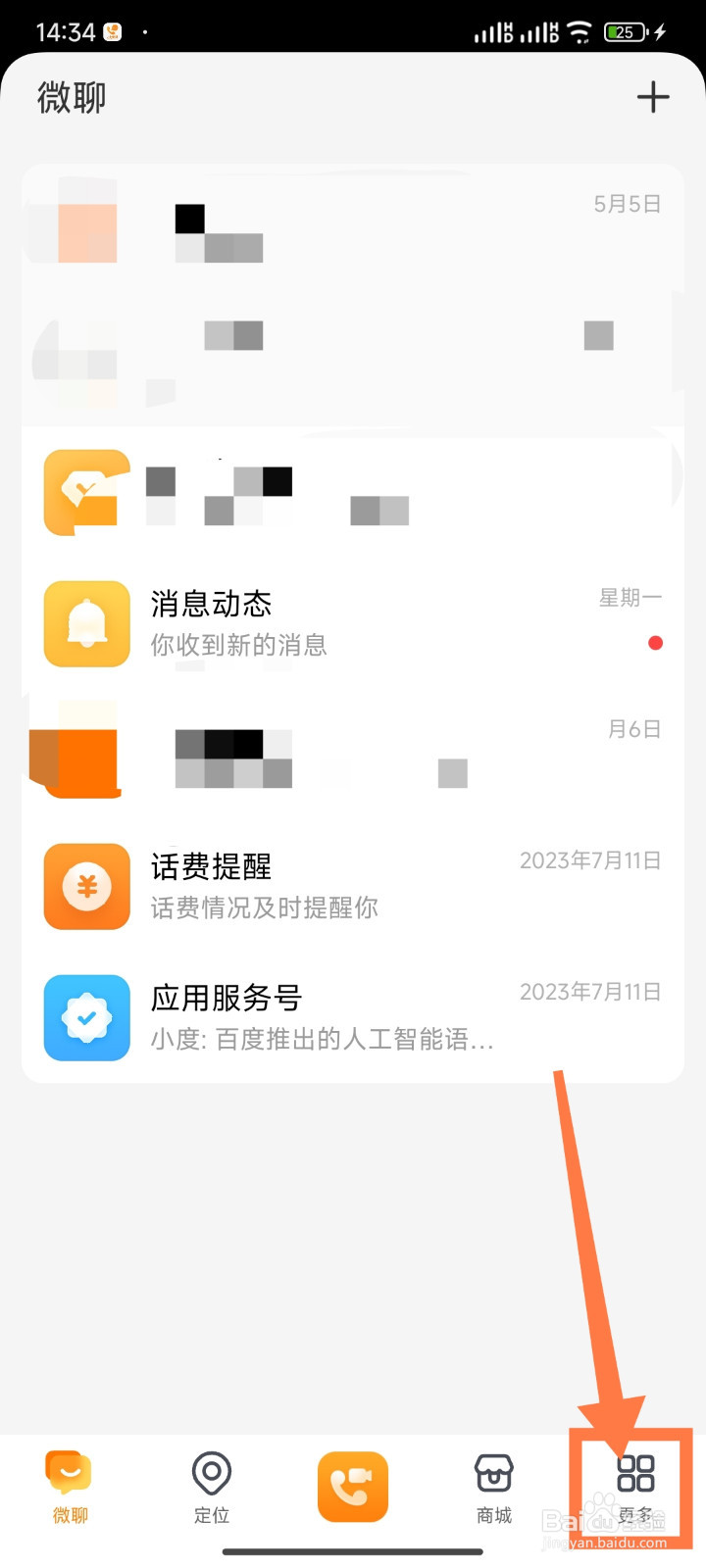Tap the Wi-Fi icon in status bar
Screen dimensions: 706x1568
point(581,30)
